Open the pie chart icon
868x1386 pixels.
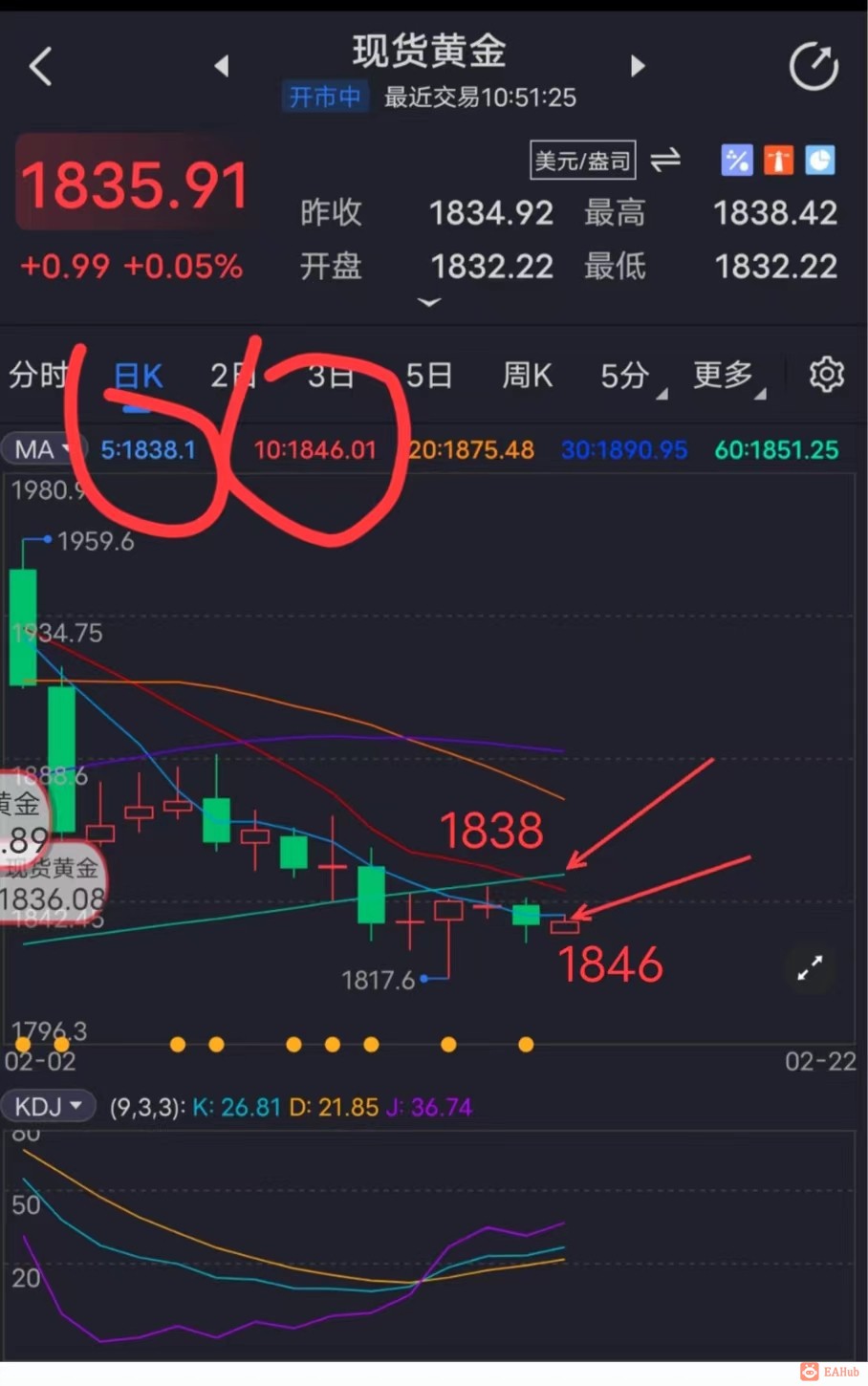819,160
